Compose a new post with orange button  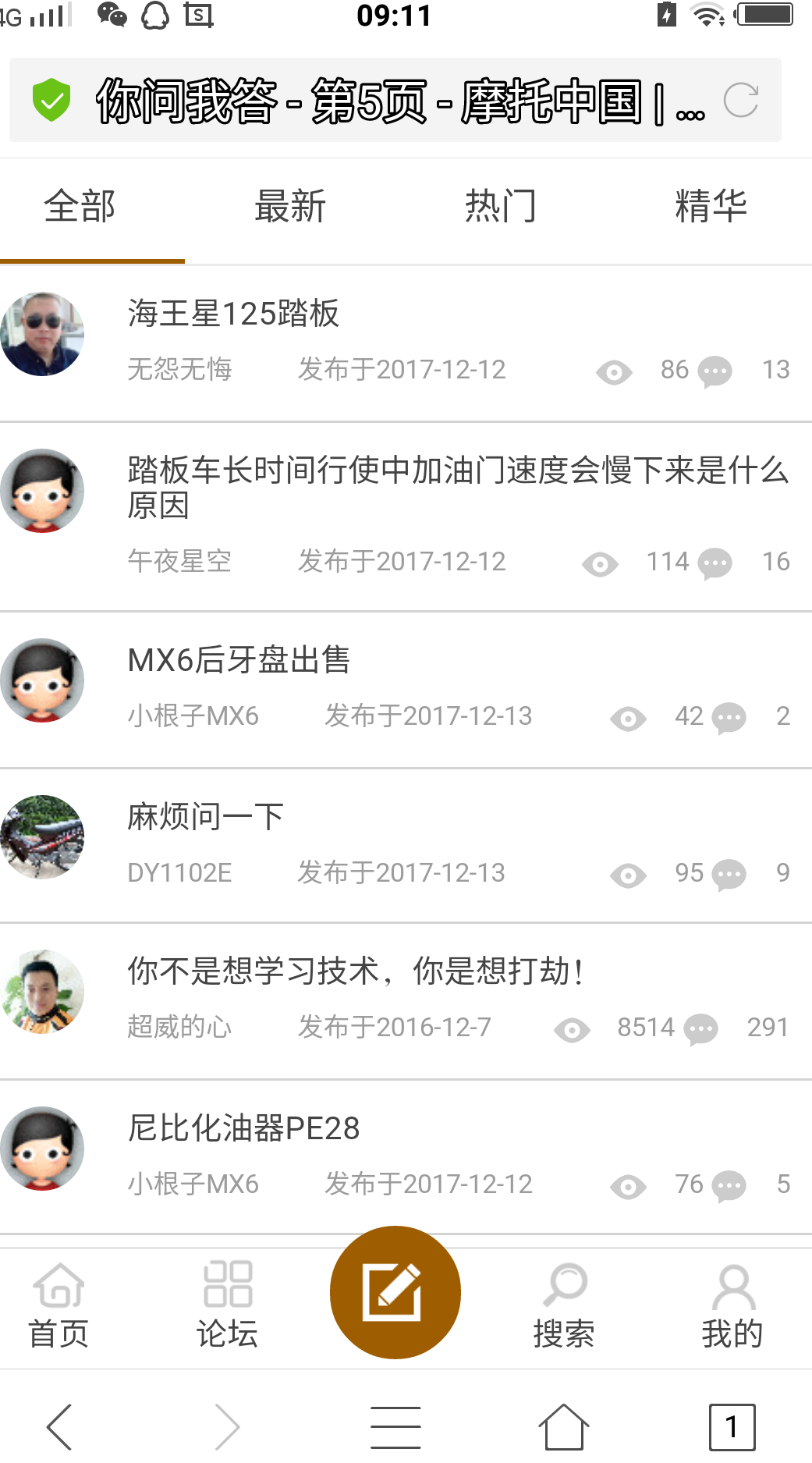(x=395, y=1292)
